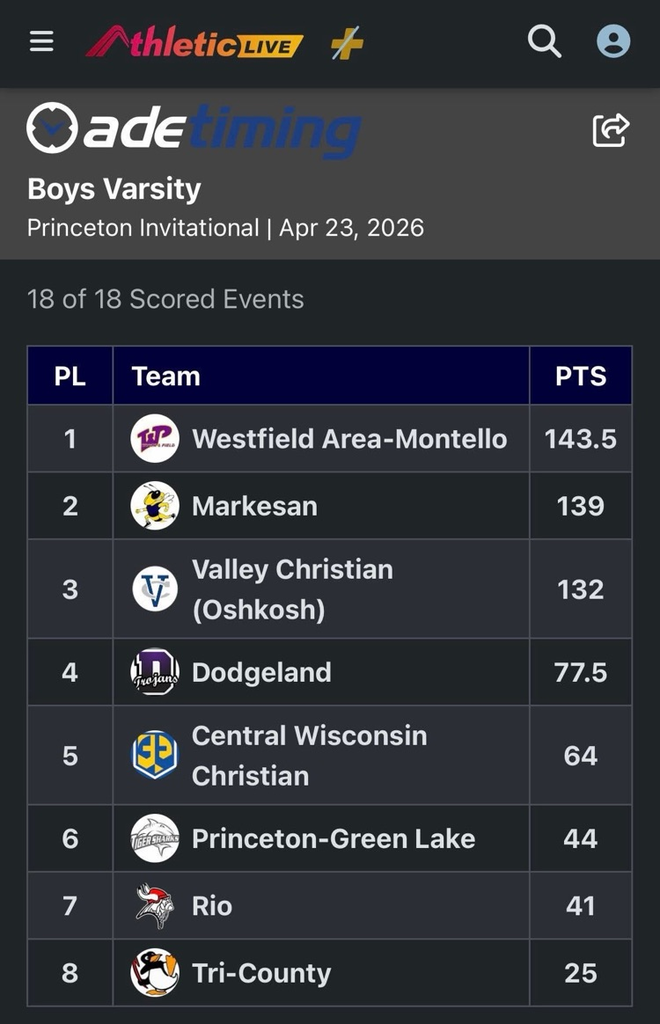Open Westfield Area-Montello team row
The height and width of the screenshot is (1024, 660).
[x=349, y=439]
